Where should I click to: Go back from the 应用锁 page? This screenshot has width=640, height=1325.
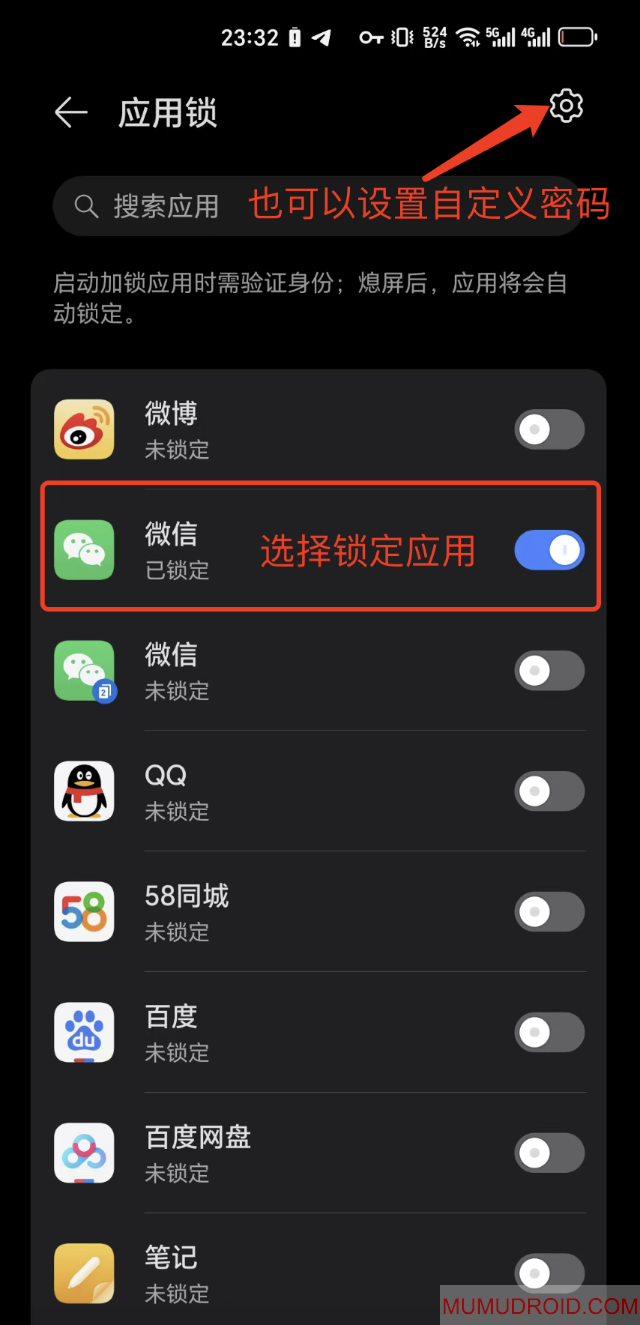click(x=71, y=113)
